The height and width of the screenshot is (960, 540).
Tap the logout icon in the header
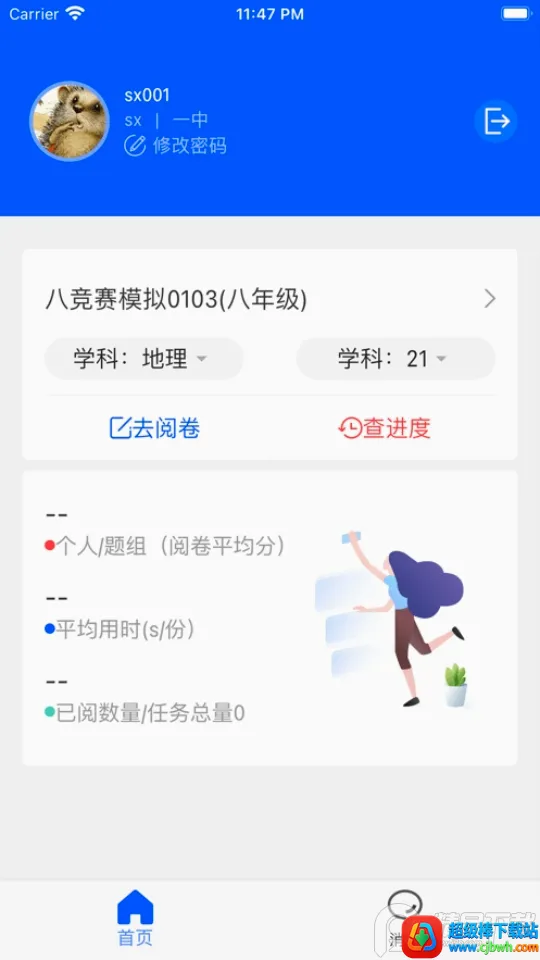pyautogui.click(x=495, y=121)
